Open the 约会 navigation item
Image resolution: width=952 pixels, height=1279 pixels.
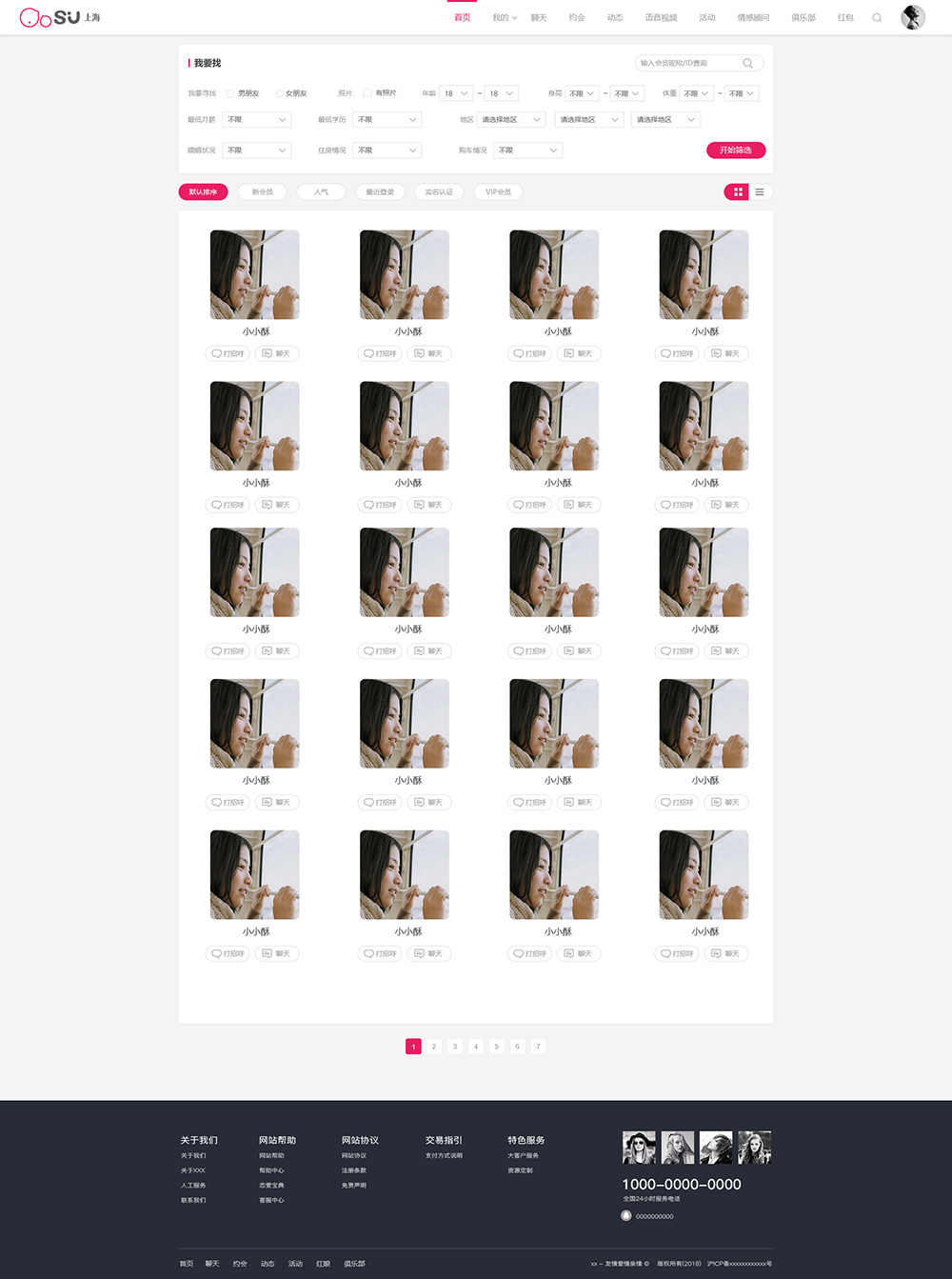point(577,18)
